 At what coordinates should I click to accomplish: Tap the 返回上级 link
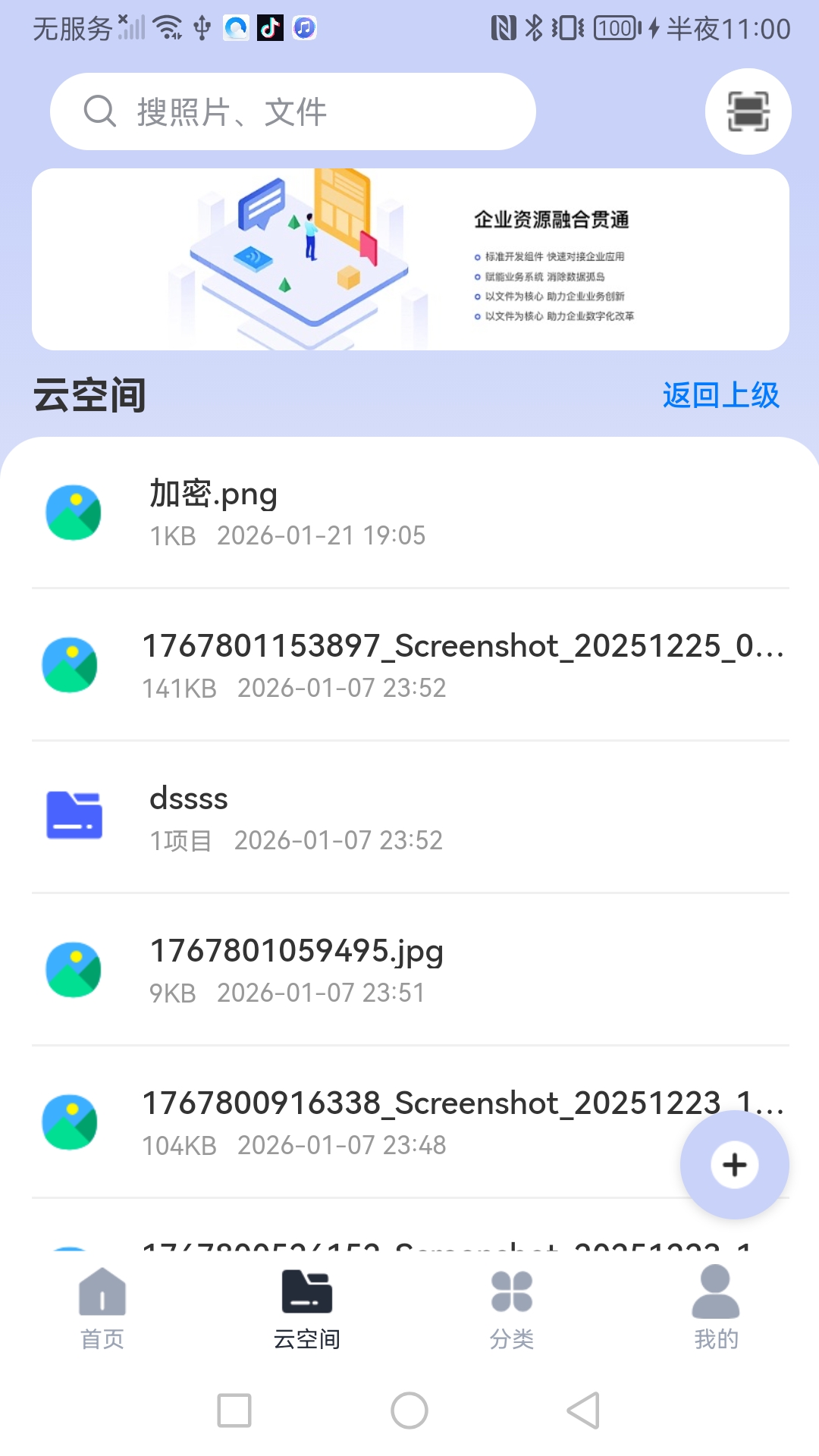(720, 396)
